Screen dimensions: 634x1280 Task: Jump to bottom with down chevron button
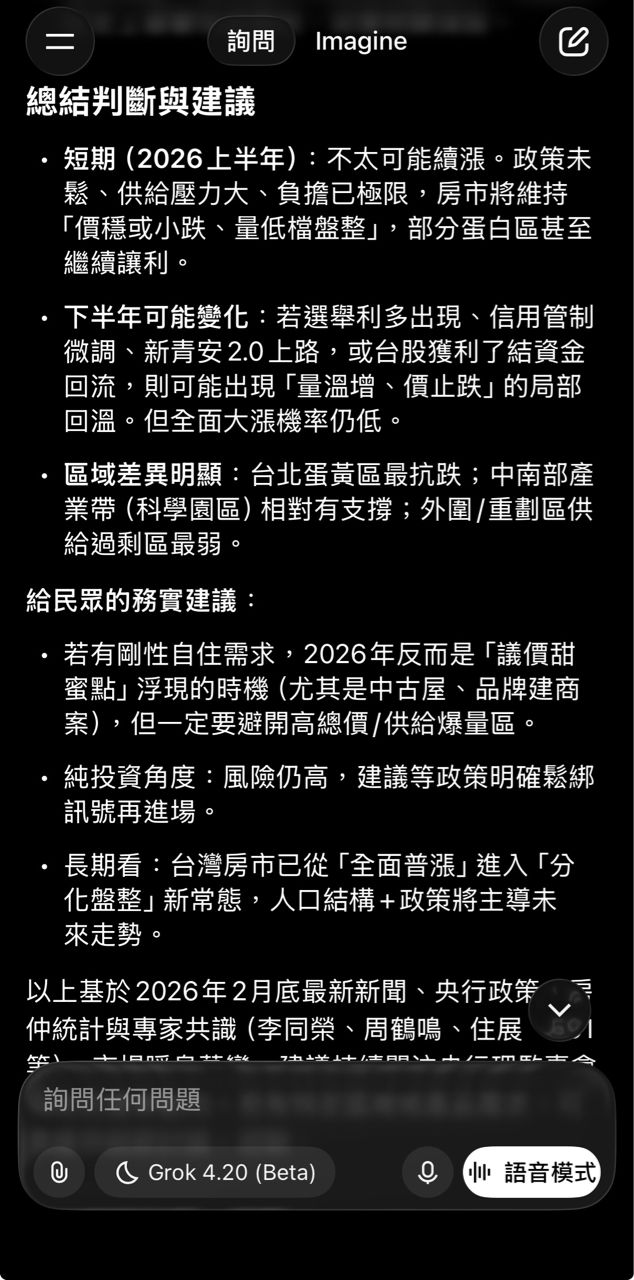[x=560, y=1010]
